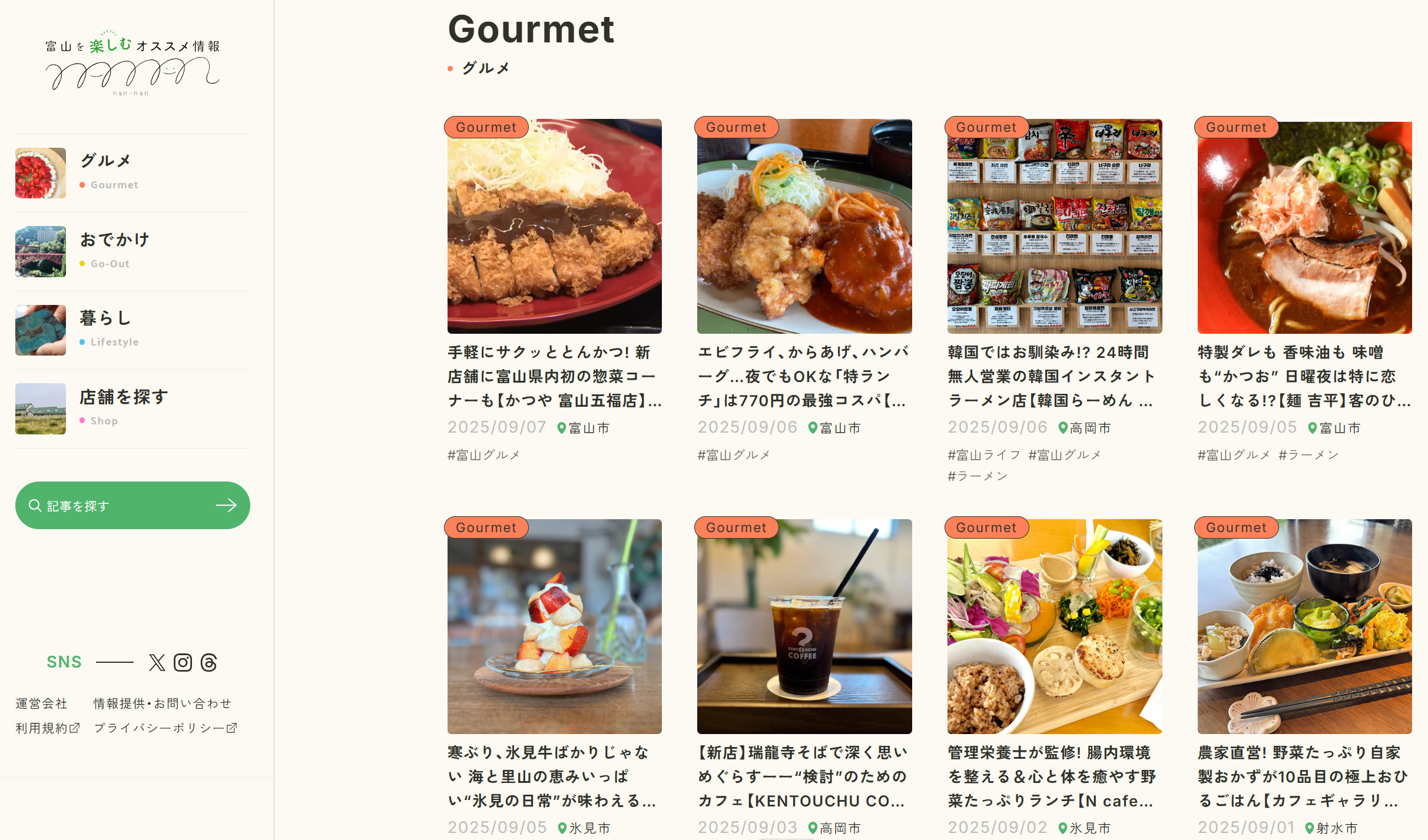
Task: Open the 氷見の日常 dessert article
Action: pyautogui.click(x=554, y=776)
